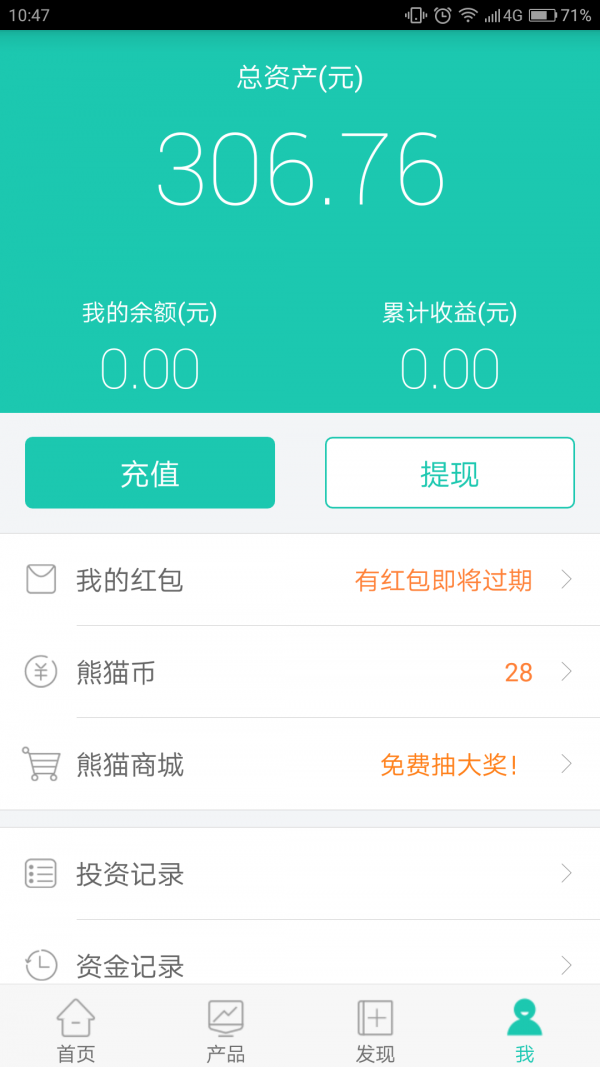600x1067 pixels.
Task: Switch to the 发现 discover tab
Action: (375, 1028)
